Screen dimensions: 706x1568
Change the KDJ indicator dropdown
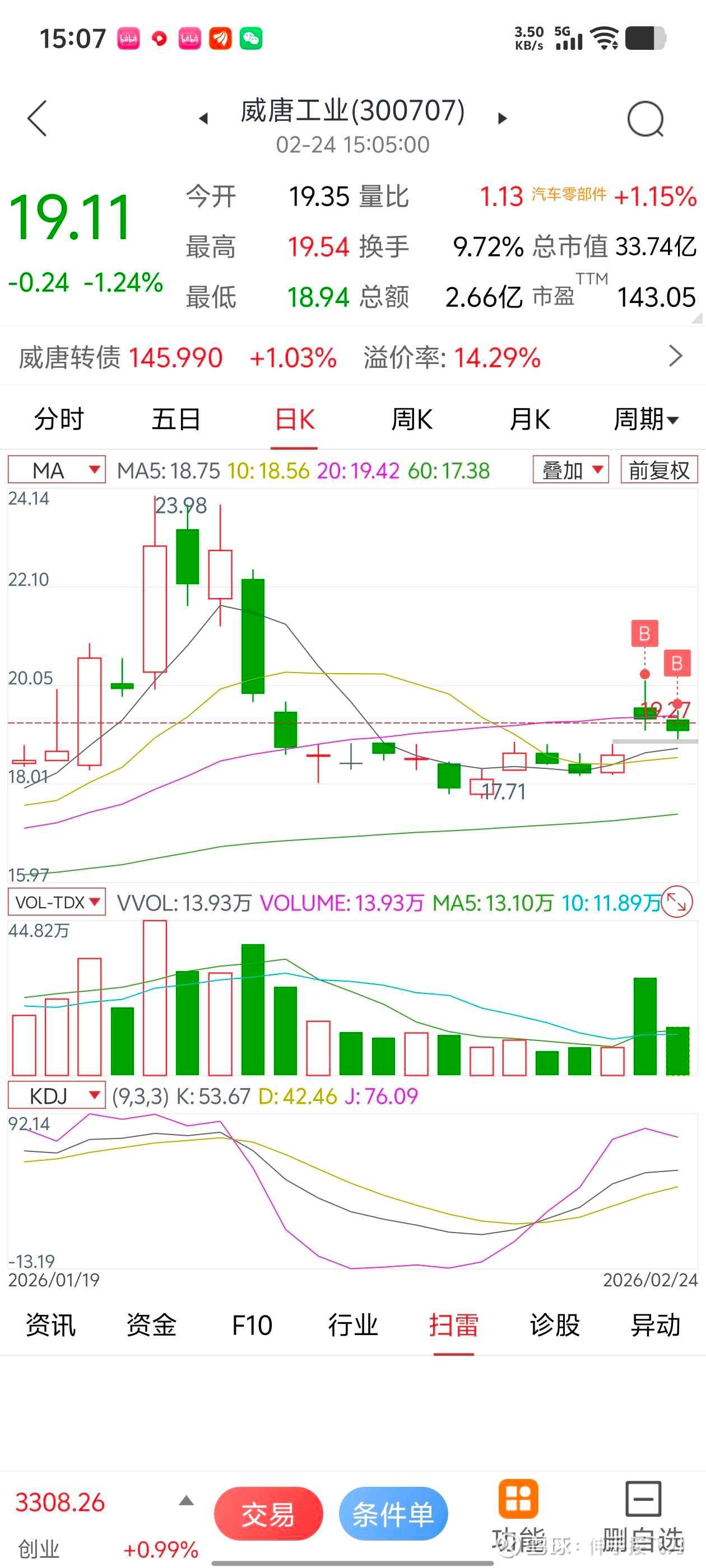pos(57,1096)
